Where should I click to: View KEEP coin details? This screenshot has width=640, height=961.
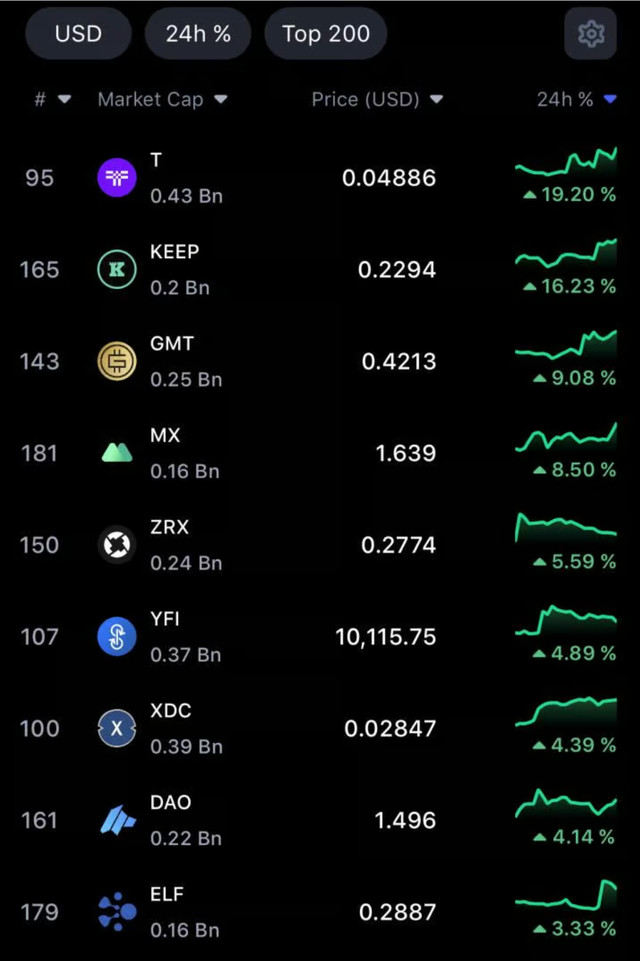[x=320, y=270]
